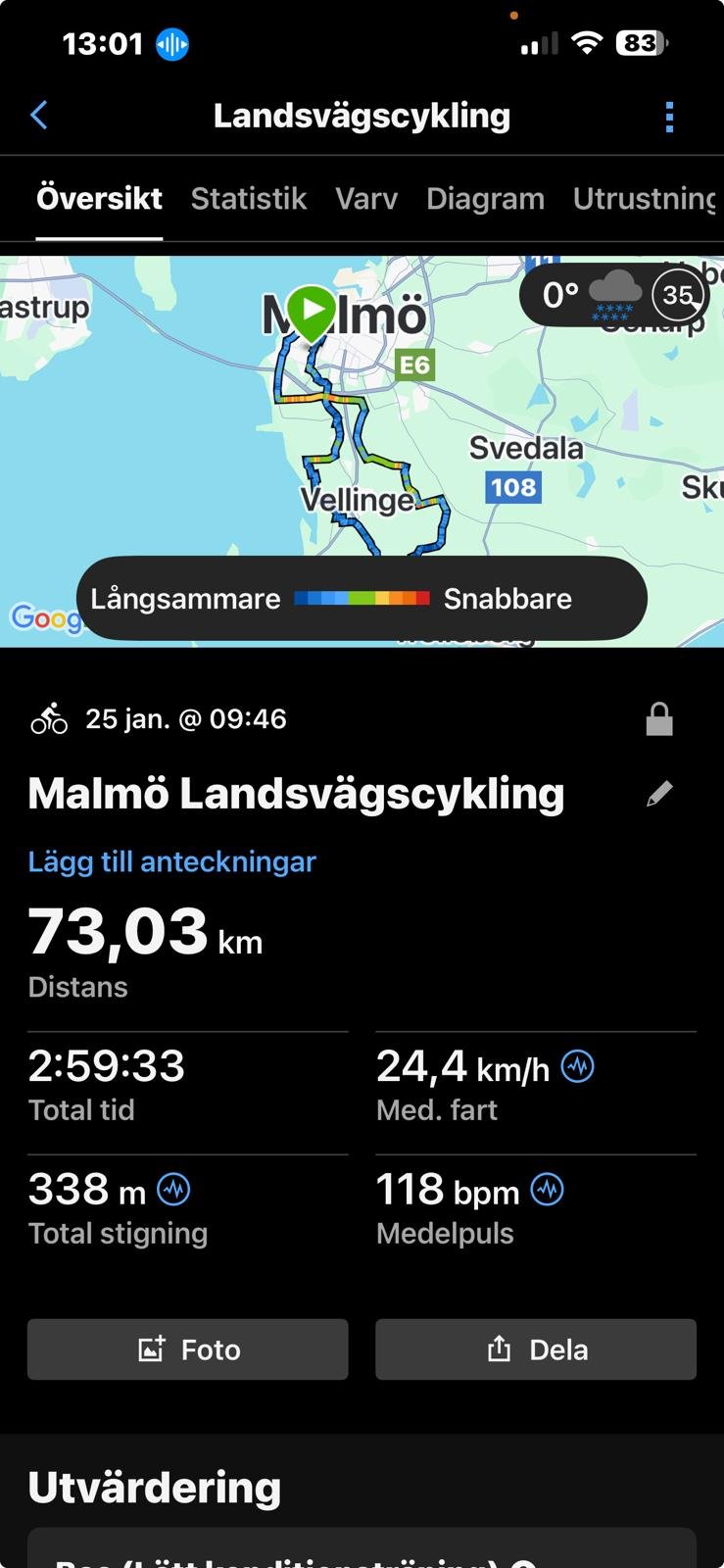Viewport: 724px width, 1568px height.
Task: Open the three-dot overflow menu
Action: coord(669,117)
